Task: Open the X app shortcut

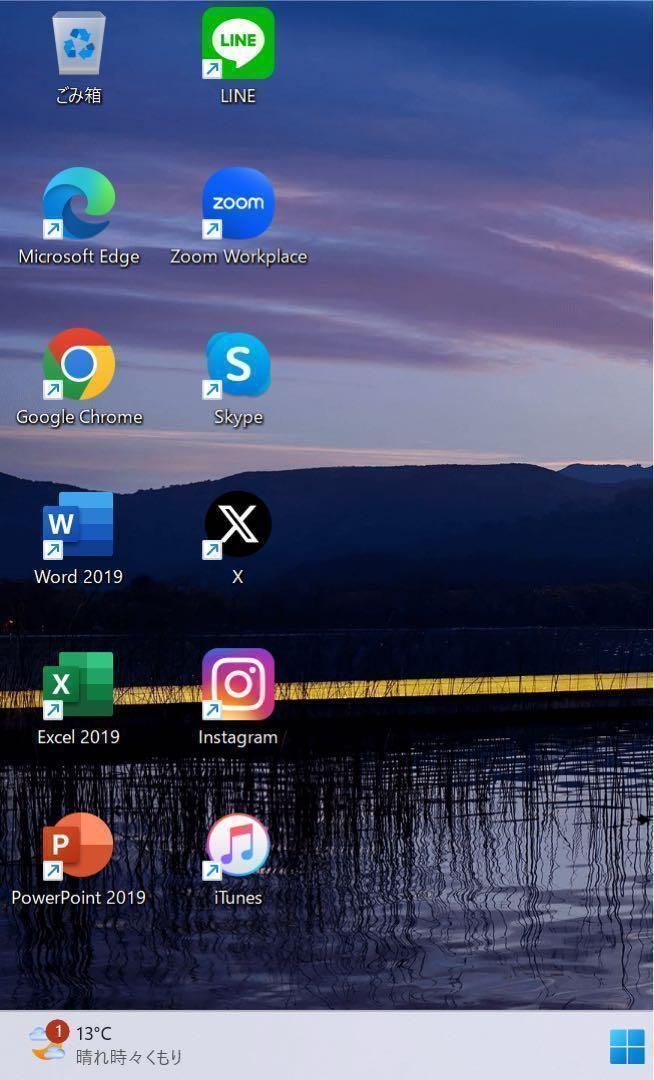Action: [238, 524]
